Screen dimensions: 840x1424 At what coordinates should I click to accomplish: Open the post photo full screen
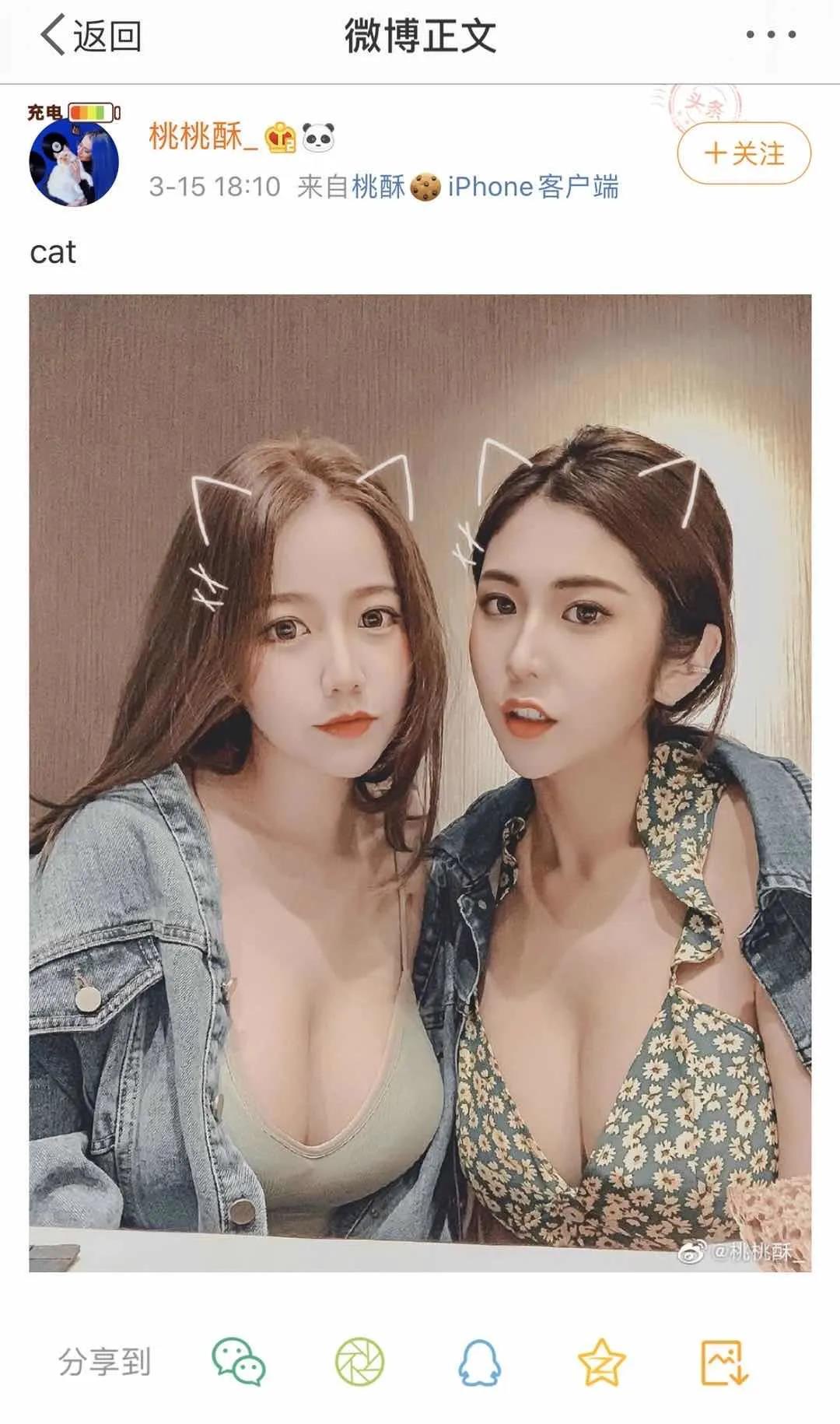[420, 782]
